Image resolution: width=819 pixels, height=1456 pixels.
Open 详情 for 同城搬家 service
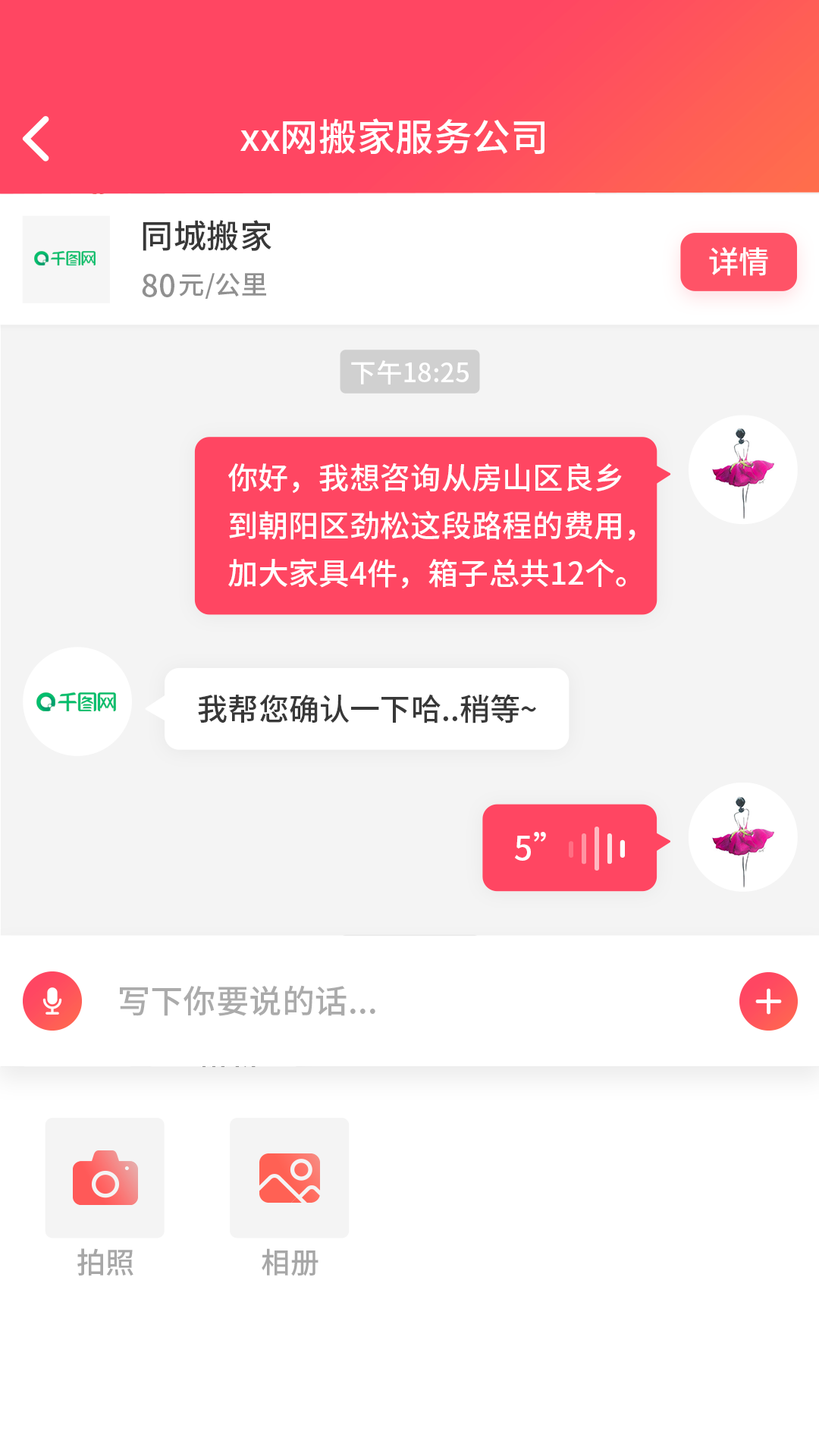pos(738,262)
